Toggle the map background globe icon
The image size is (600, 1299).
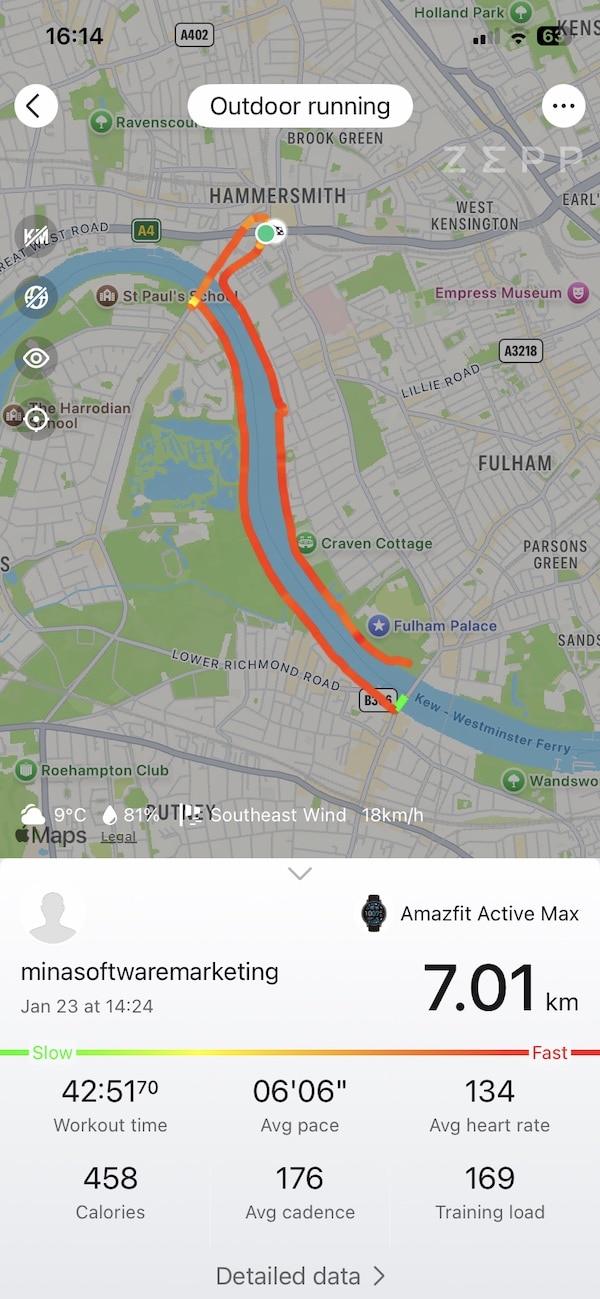(x=36, y=296)
